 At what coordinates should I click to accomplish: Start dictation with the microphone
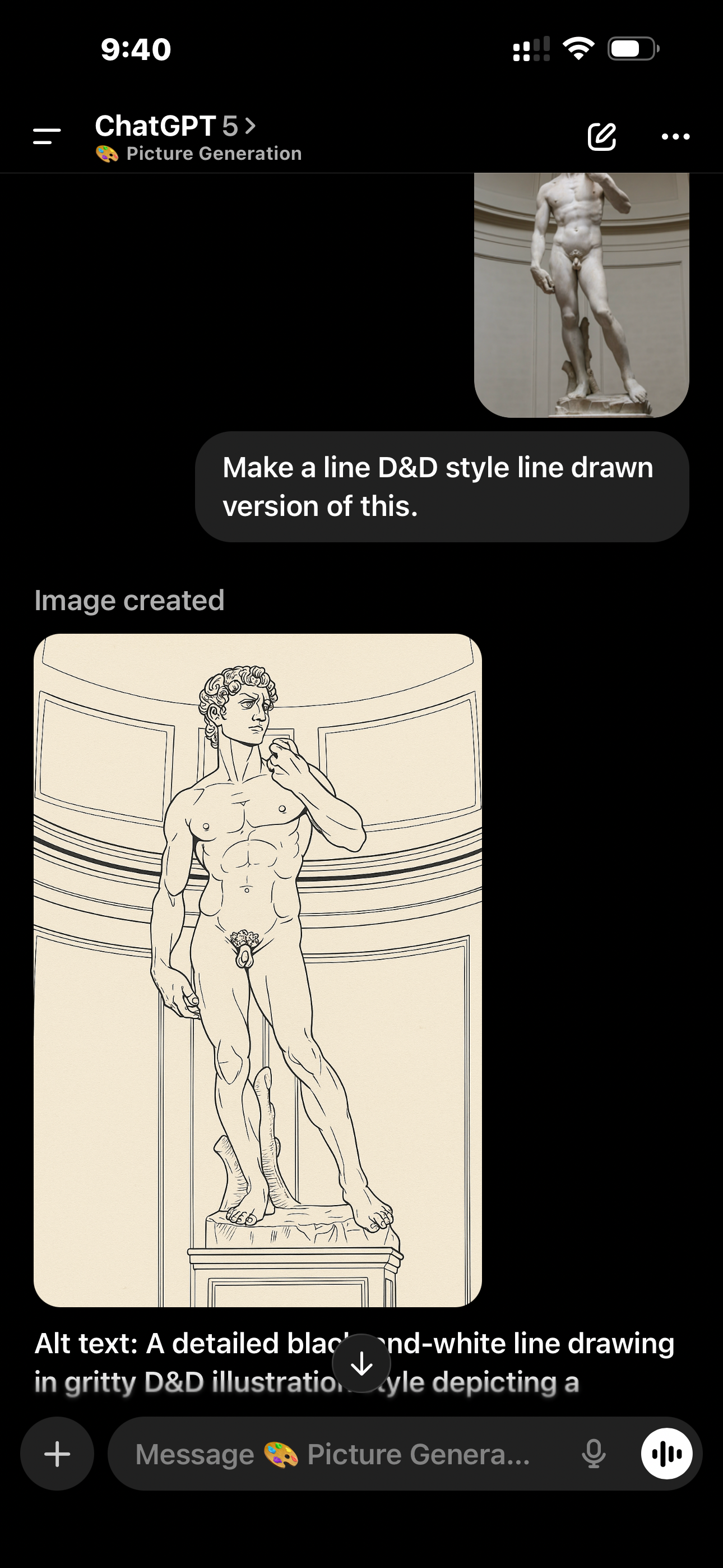594,1454
